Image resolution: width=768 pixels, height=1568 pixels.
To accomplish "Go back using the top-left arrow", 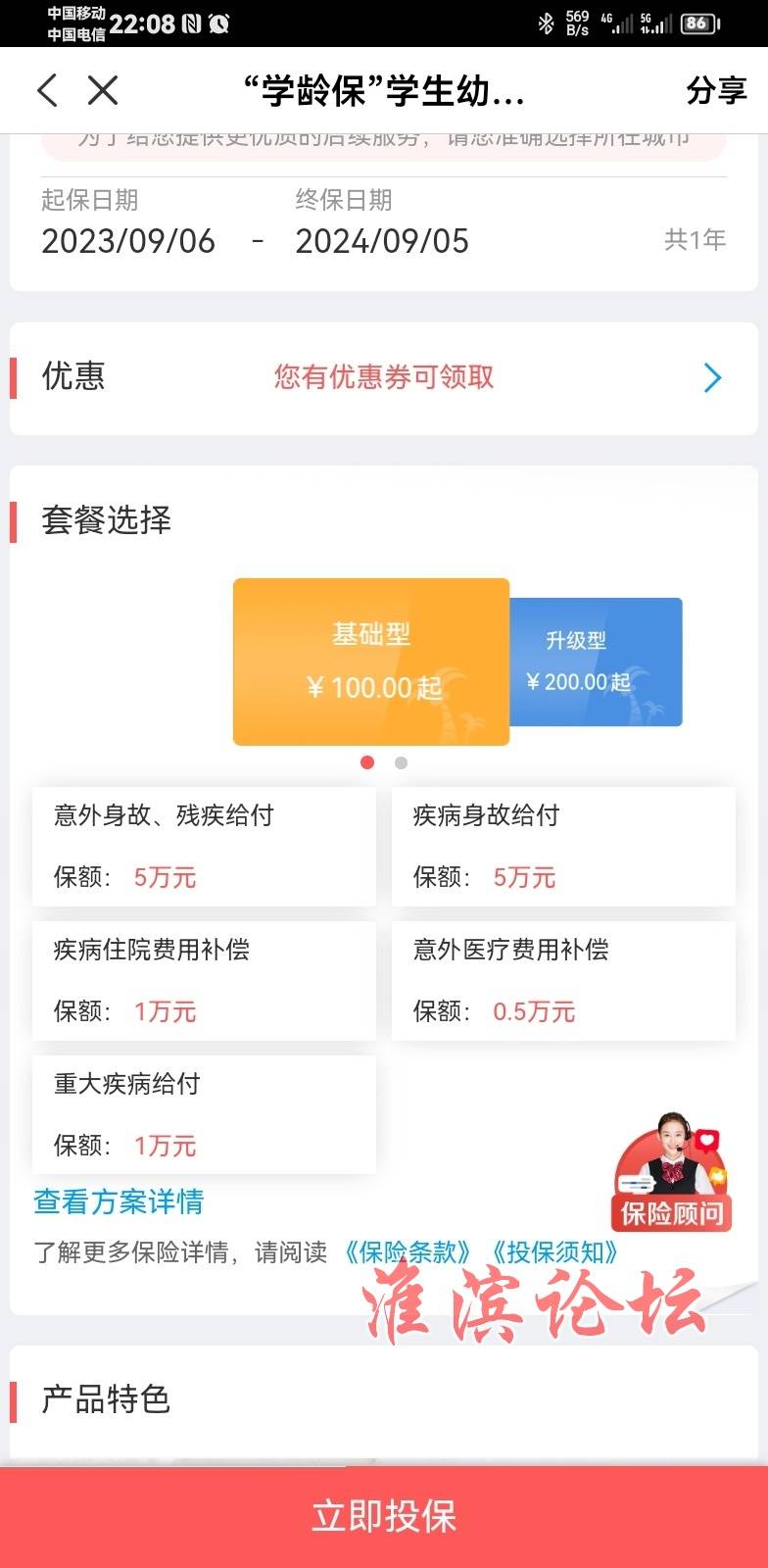I will pyautogui.click(x=47, y=90).
